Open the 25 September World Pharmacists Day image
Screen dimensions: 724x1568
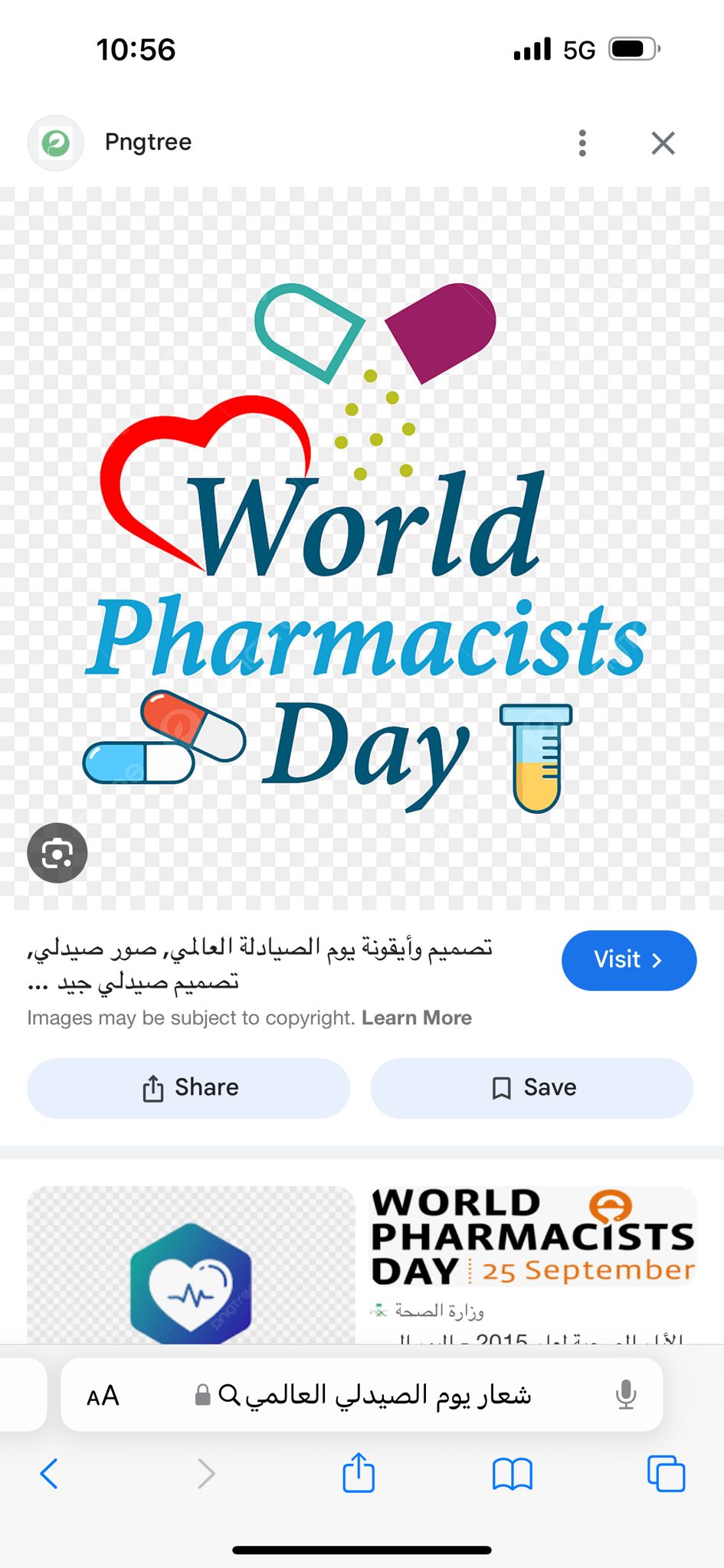point(533,1236)
